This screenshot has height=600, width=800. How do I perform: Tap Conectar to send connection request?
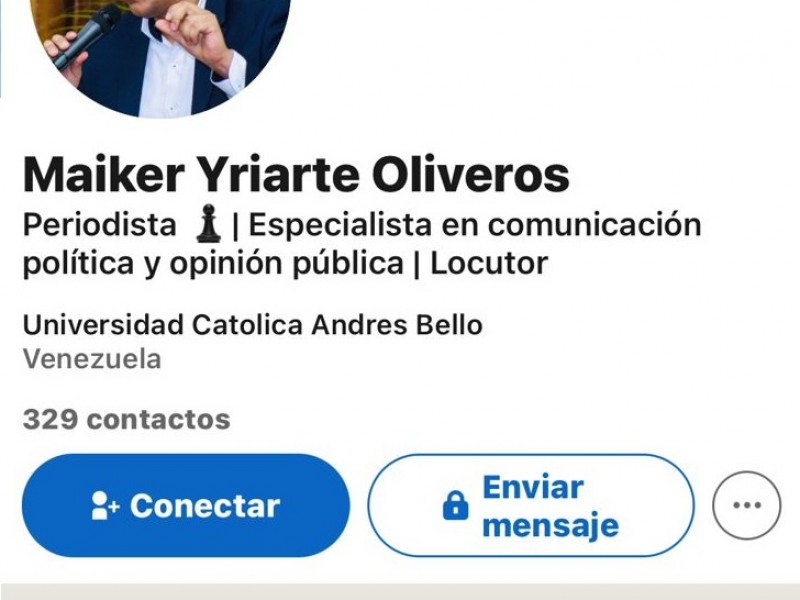tap(186, 505)
